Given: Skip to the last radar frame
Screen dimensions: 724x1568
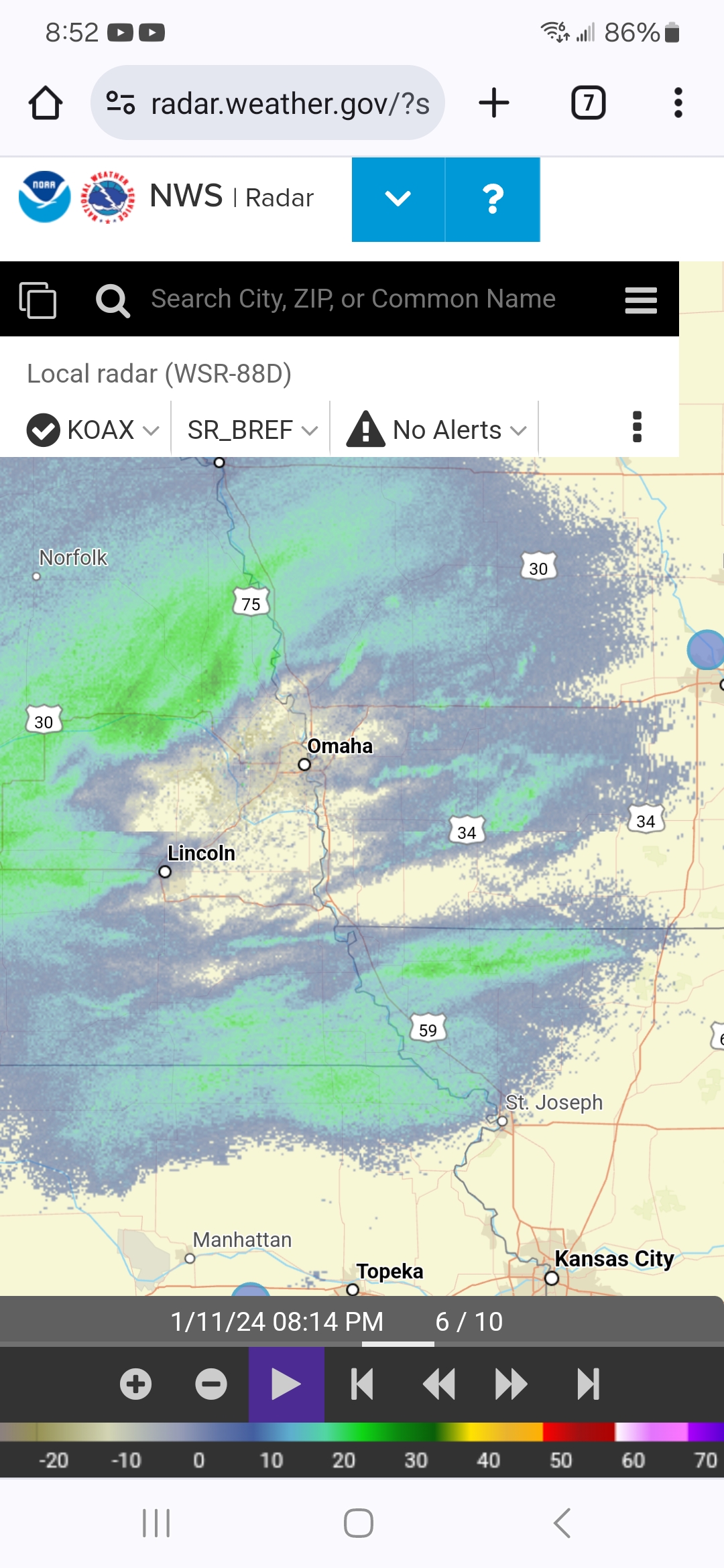Looking at the screenshot, I should (588, 1384).
